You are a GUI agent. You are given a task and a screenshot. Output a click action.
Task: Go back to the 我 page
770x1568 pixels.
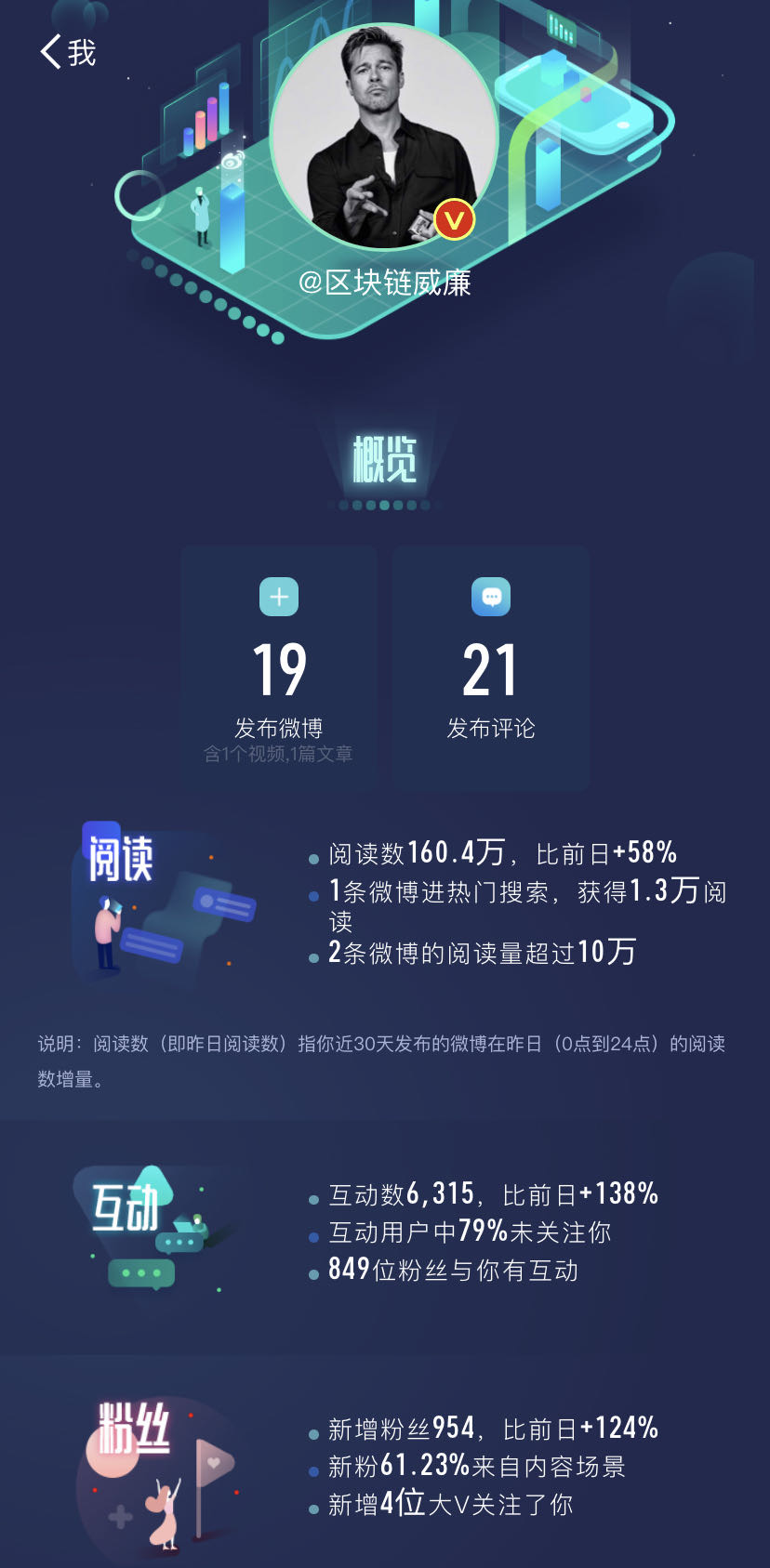coord(67,52)
